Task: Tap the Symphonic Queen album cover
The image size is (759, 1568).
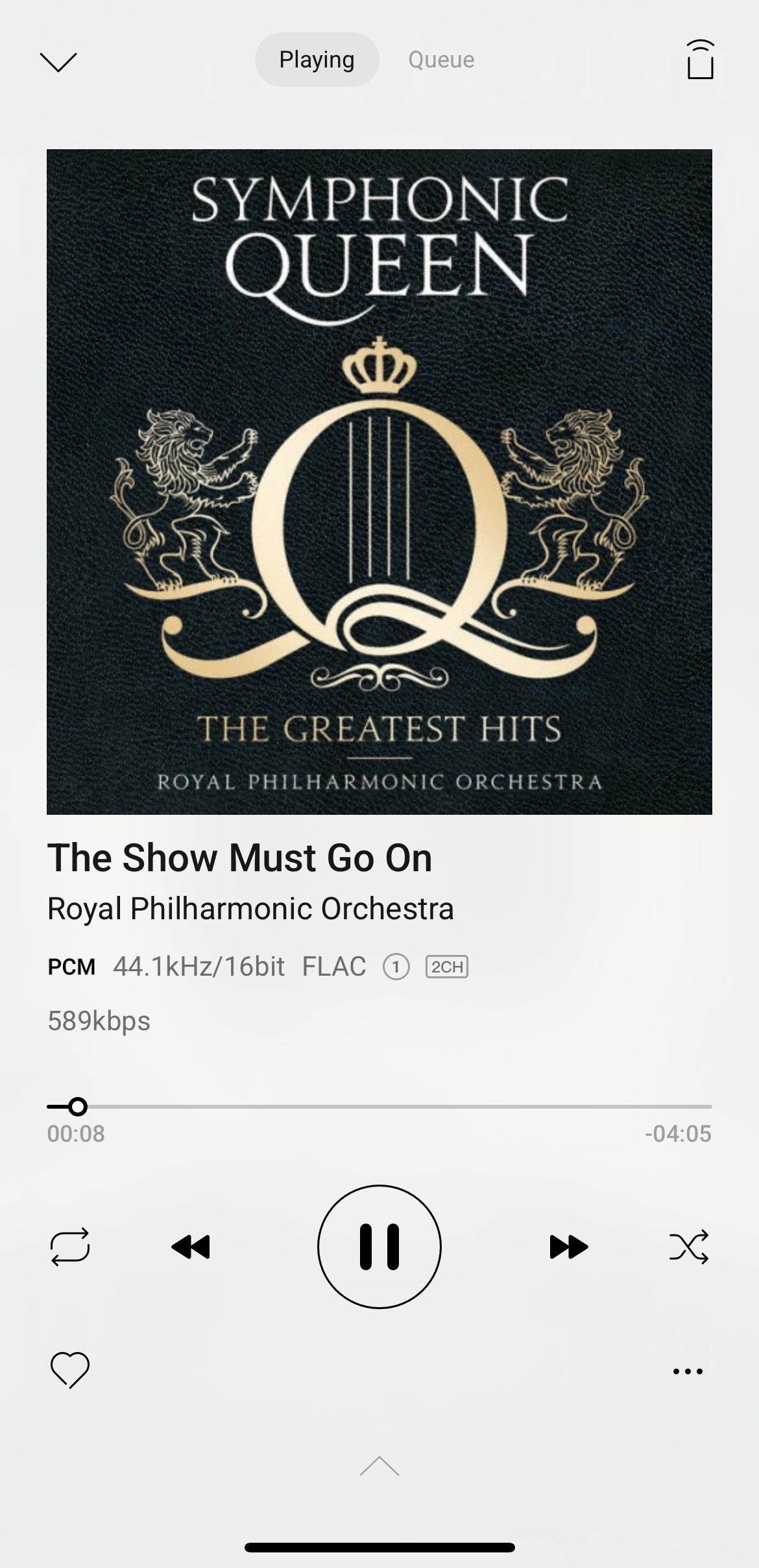Action: click(x=379, y=481)
